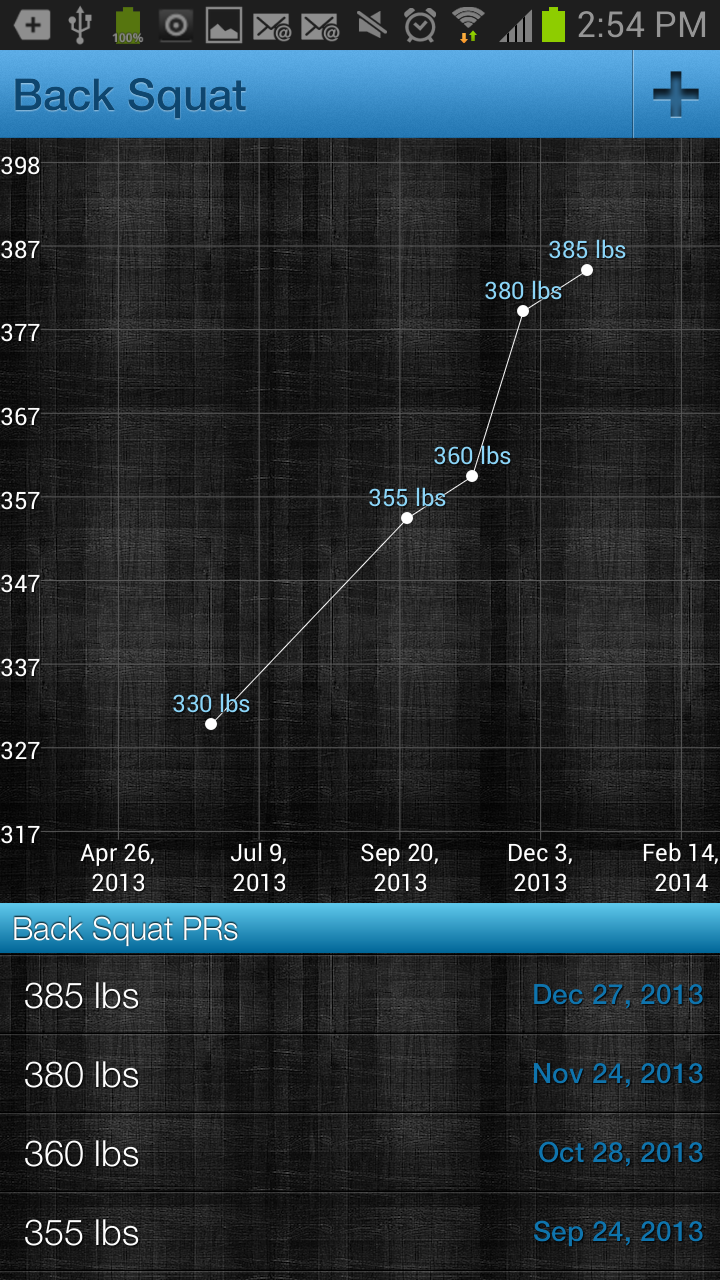The height and width of the screenshot is (1280, 720).
Task: Open the 380 lbs PR entry
Action: coord(360,1074)
